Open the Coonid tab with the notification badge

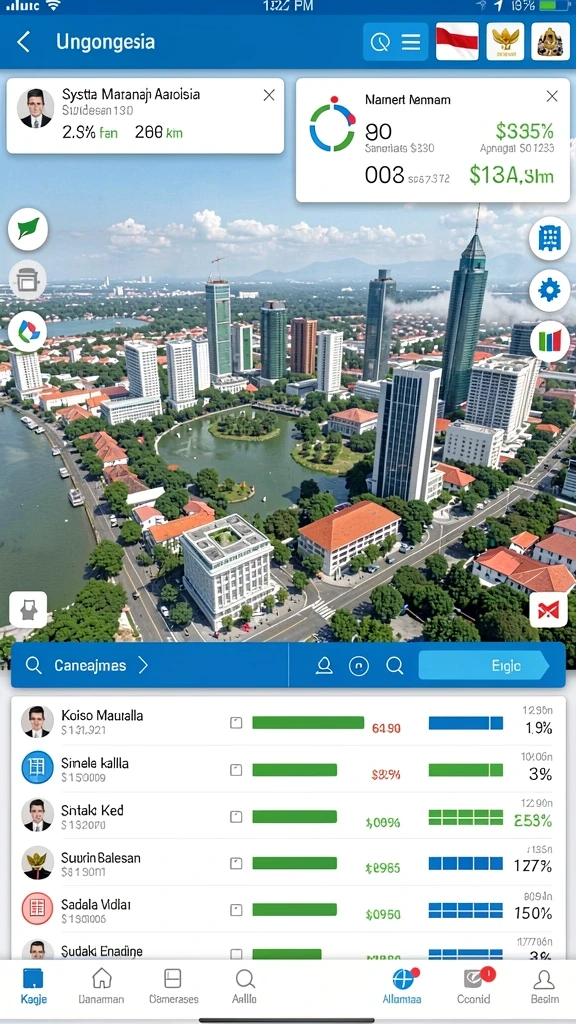pyautogui.click(x=475, y=986)
